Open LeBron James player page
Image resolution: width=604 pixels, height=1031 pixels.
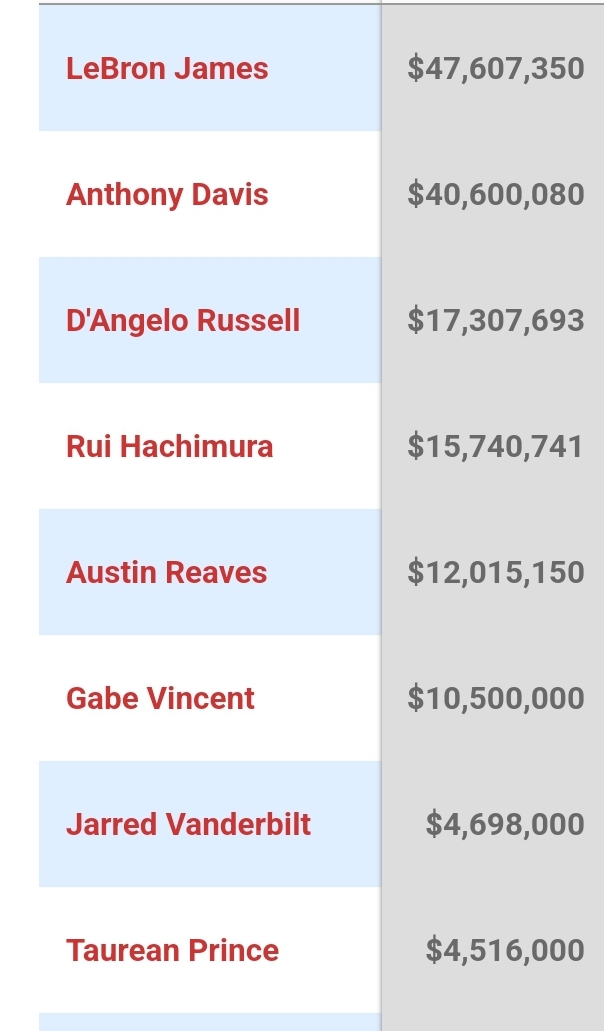(167, 69)
